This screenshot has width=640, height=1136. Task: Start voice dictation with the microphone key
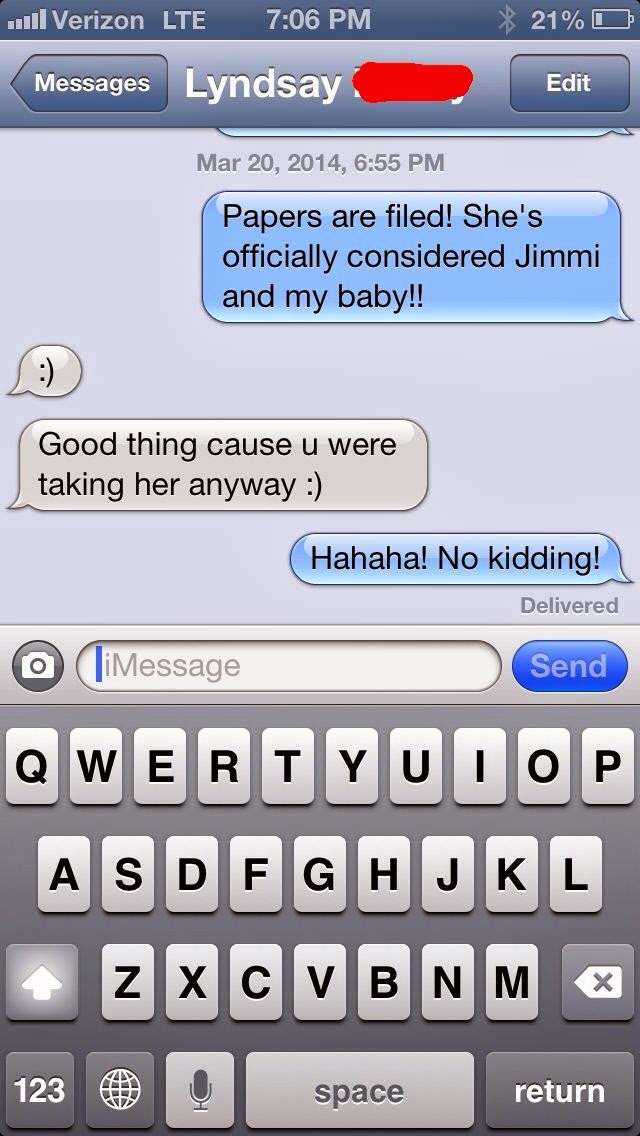pos(199,1090)
